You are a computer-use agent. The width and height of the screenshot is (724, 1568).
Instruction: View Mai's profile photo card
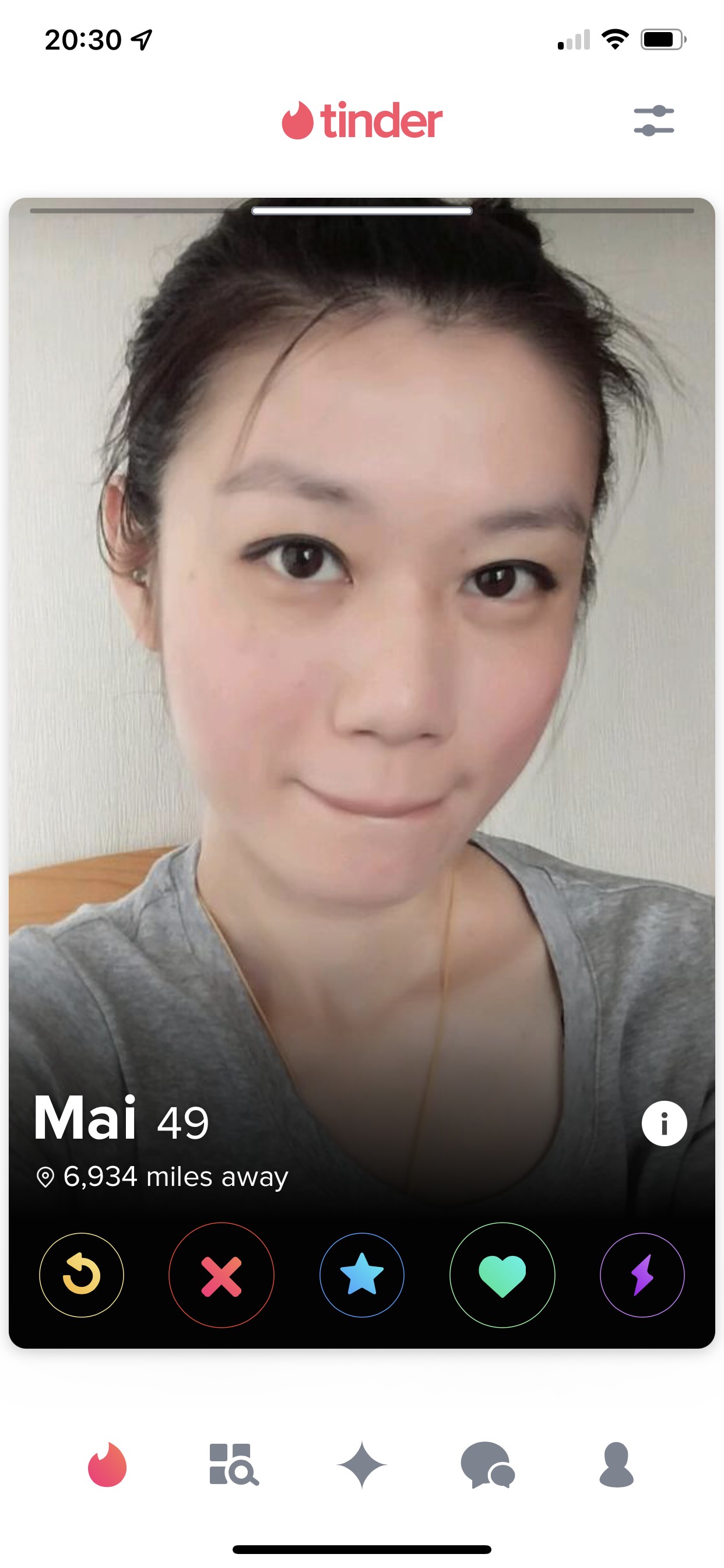click(x=362, y=608)
